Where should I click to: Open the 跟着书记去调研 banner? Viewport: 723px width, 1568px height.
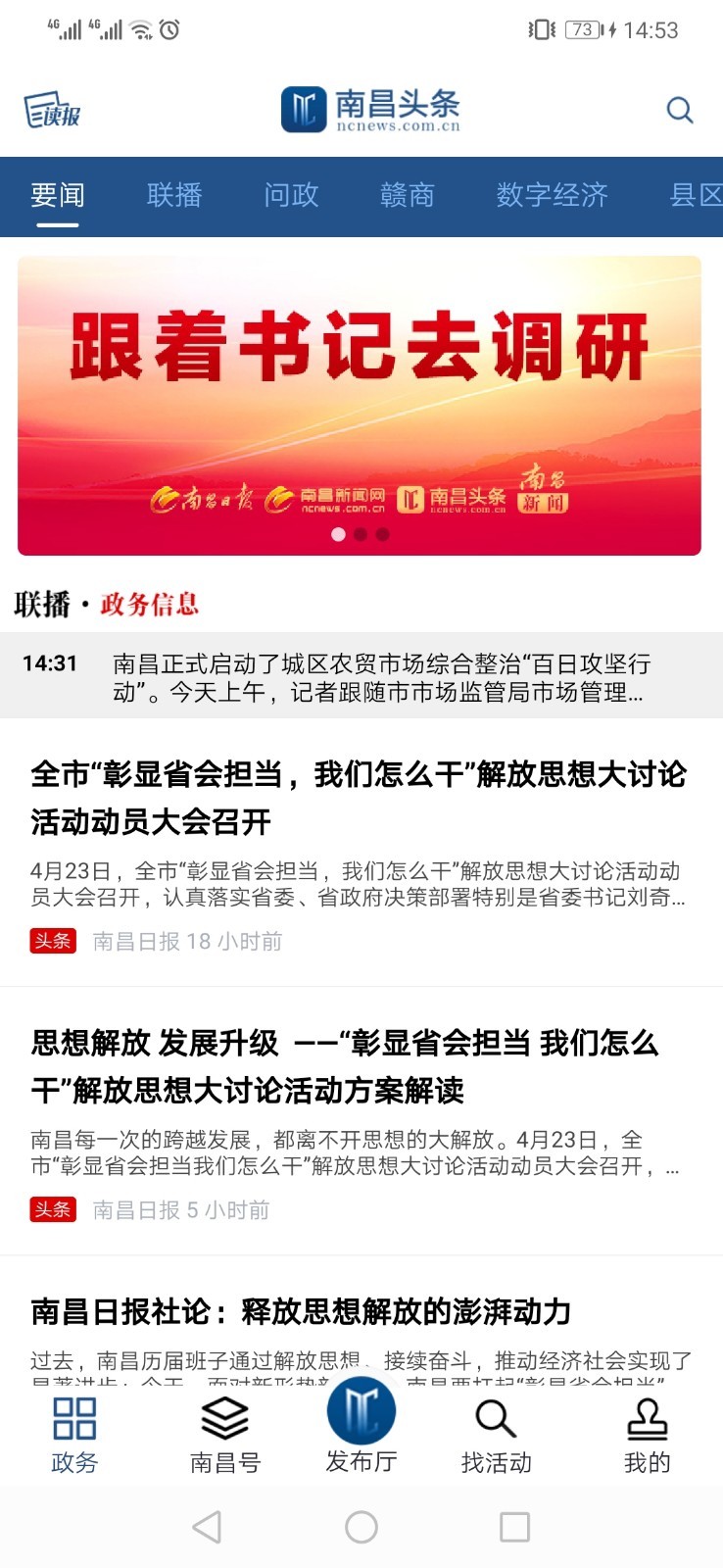tap(360, 405)
